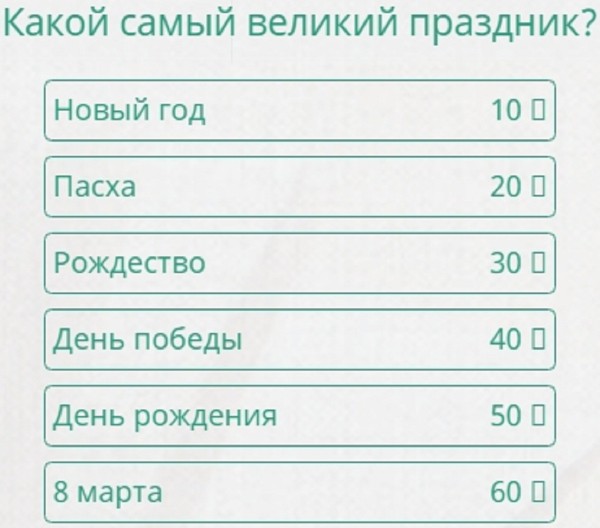The height and width of the screenshot is (528, 600).
Task: Pick the Рождество answer option
Action: click(x=299, y=263)
